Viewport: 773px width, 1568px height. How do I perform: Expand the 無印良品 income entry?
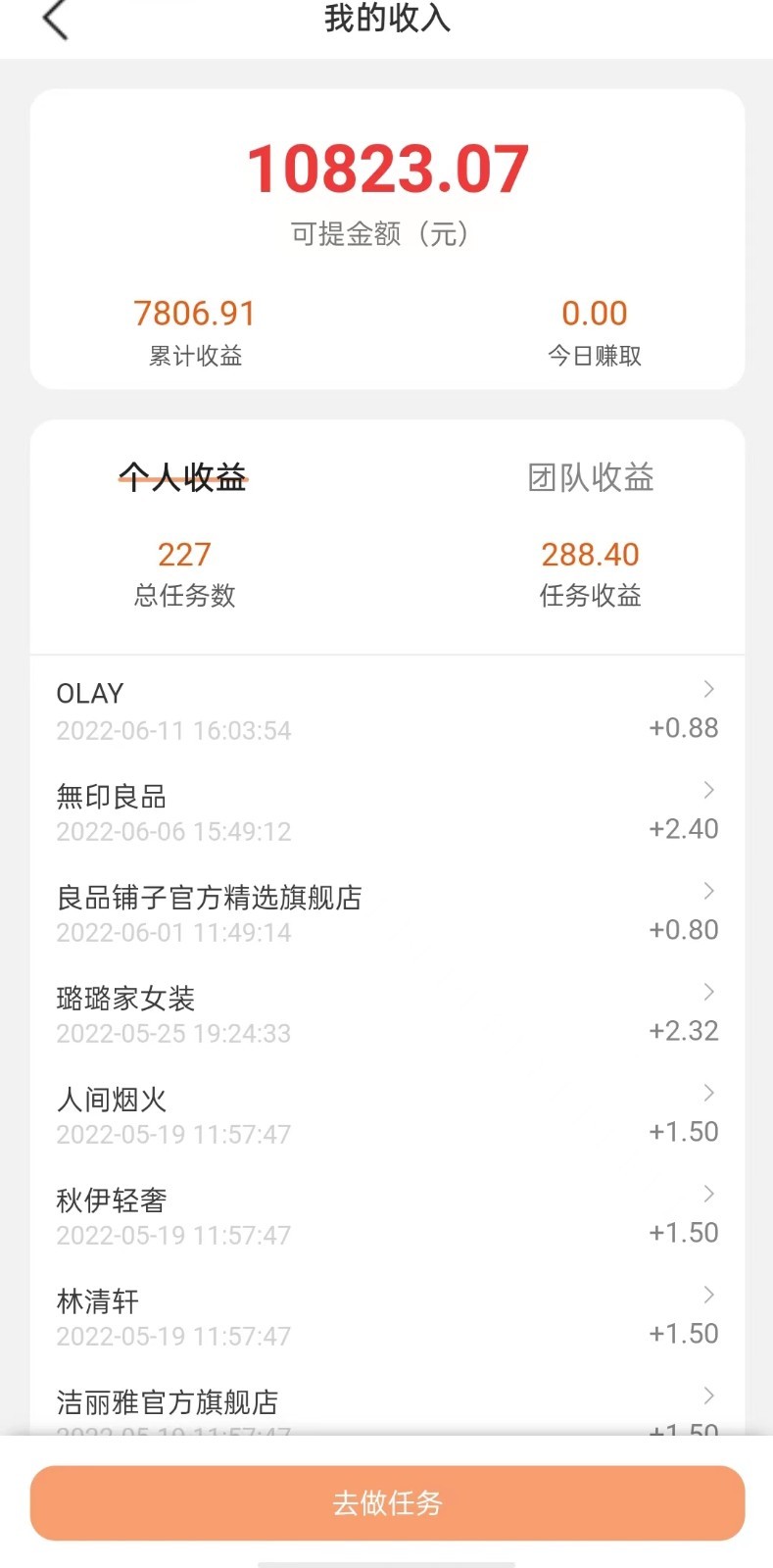pos(708,790)
